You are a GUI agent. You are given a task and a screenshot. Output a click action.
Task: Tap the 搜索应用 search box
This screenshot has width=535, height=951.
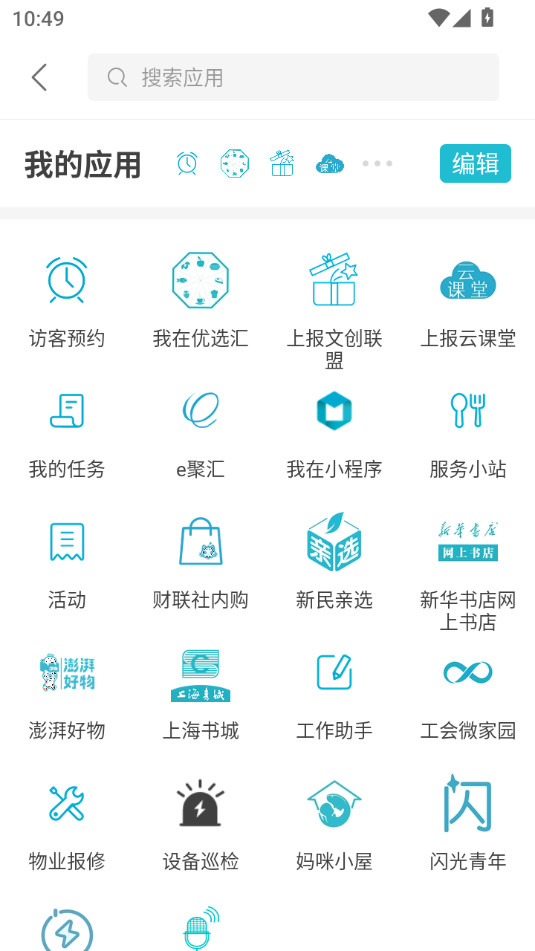tap(294, 77)
